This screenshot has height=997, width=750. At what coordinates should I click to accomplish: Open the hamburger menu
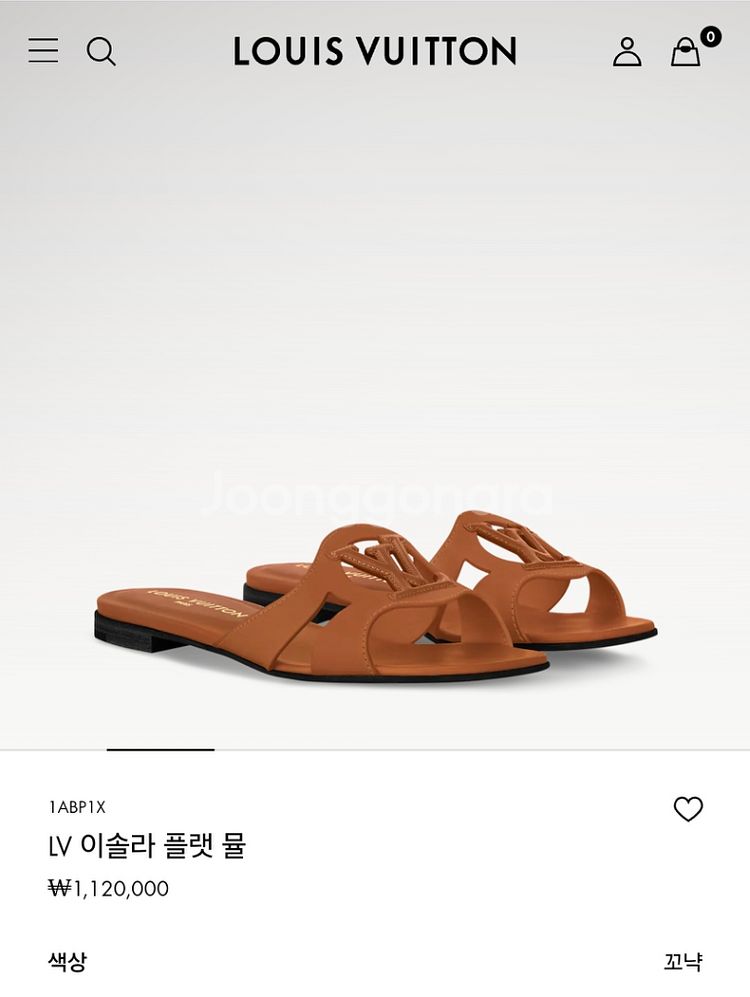coord(43,50)
